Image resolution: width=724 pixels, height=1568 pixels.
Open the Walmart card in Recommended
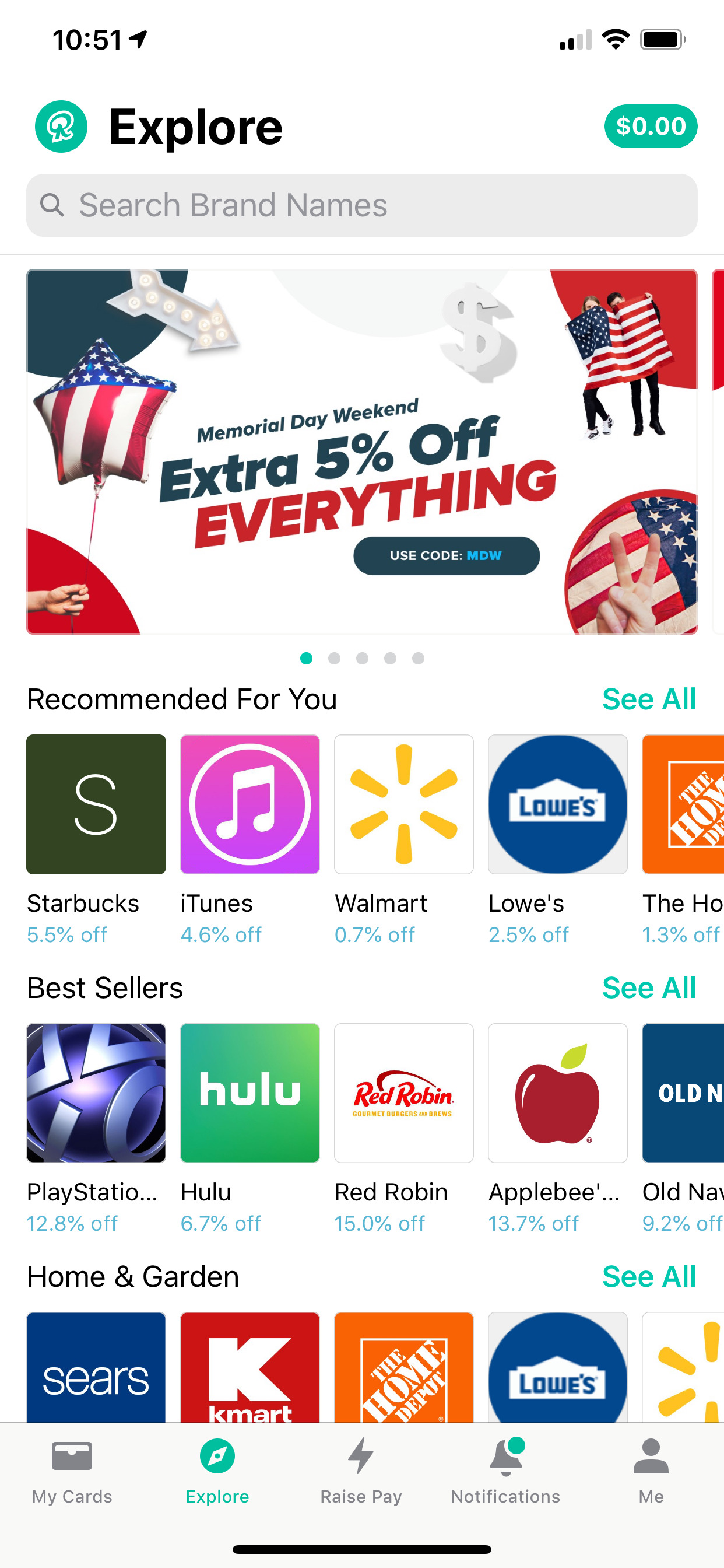403,804
